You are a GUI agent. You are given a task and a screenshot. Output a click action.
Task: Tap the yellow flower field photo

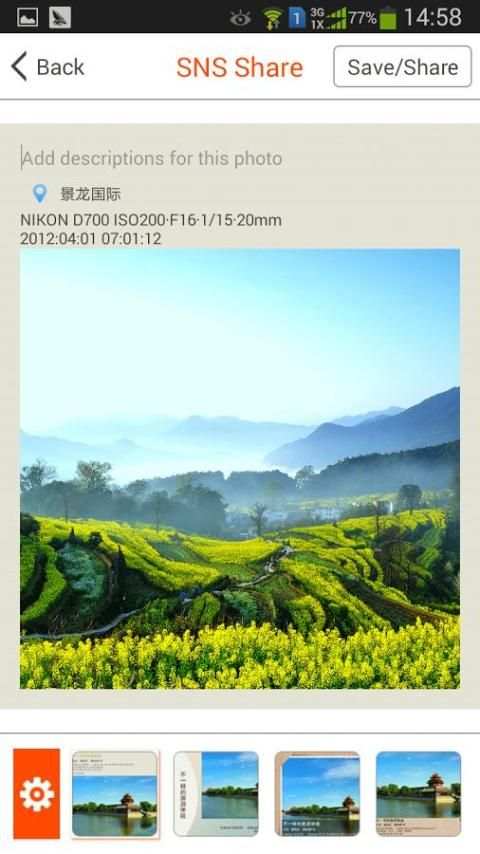pos(240,469)
